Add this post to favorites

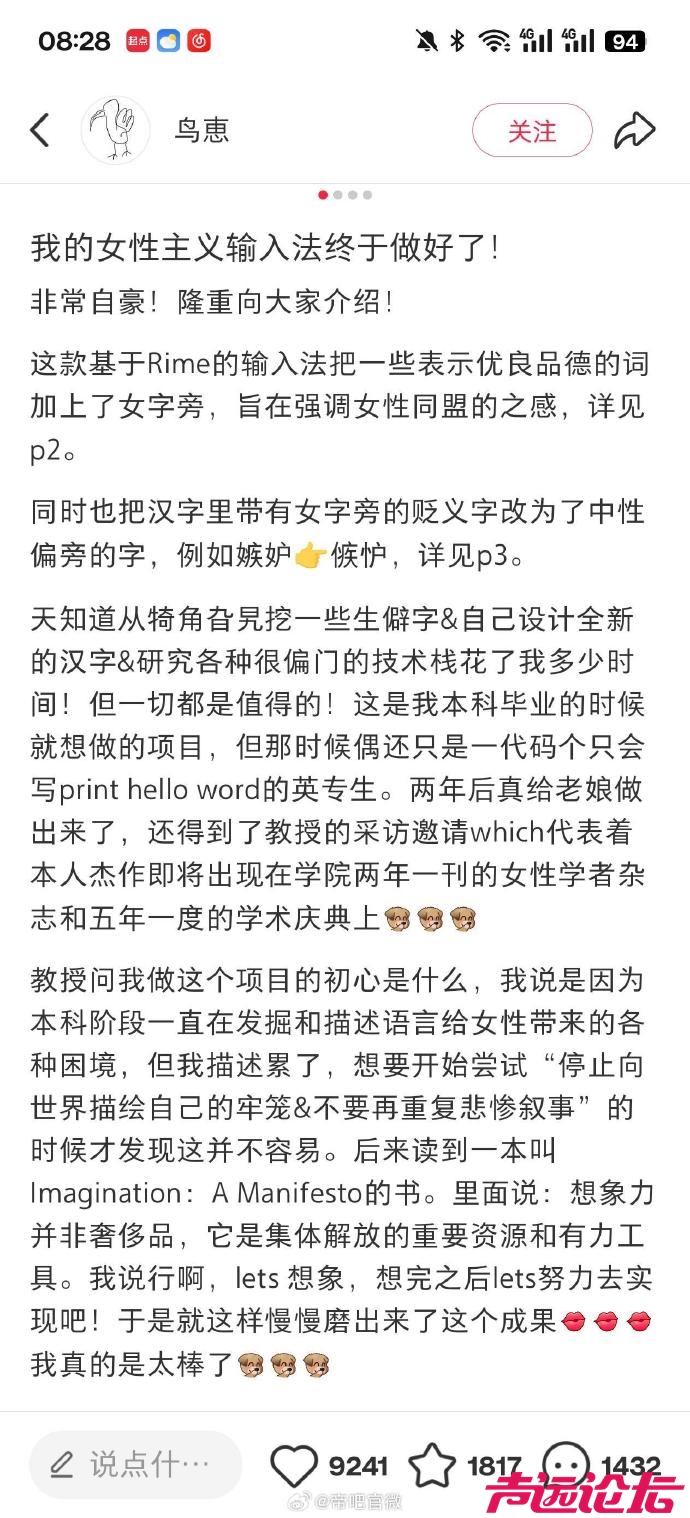pyautogui.click(x=433, y=1466)
